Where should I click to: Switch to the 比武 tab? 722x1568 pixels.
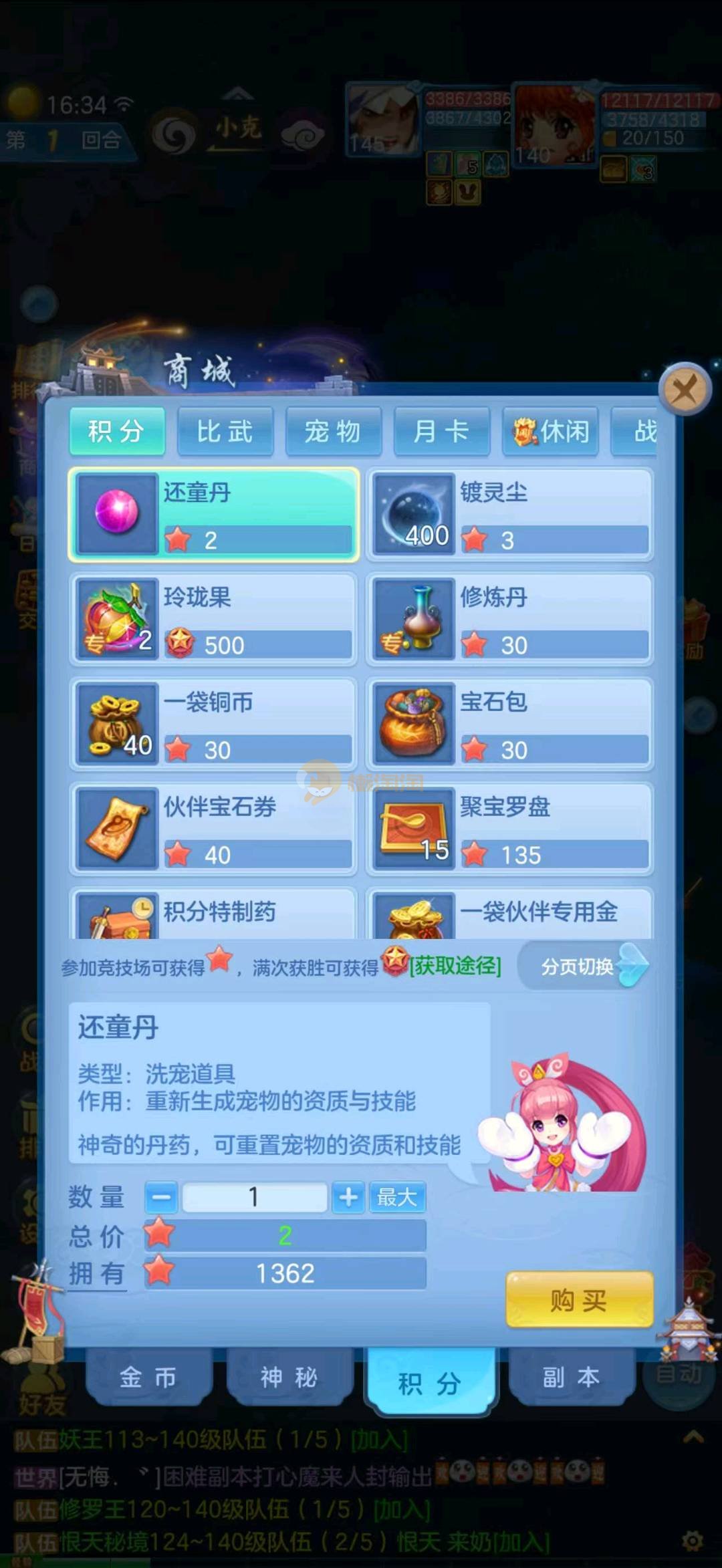coord(225,432)
